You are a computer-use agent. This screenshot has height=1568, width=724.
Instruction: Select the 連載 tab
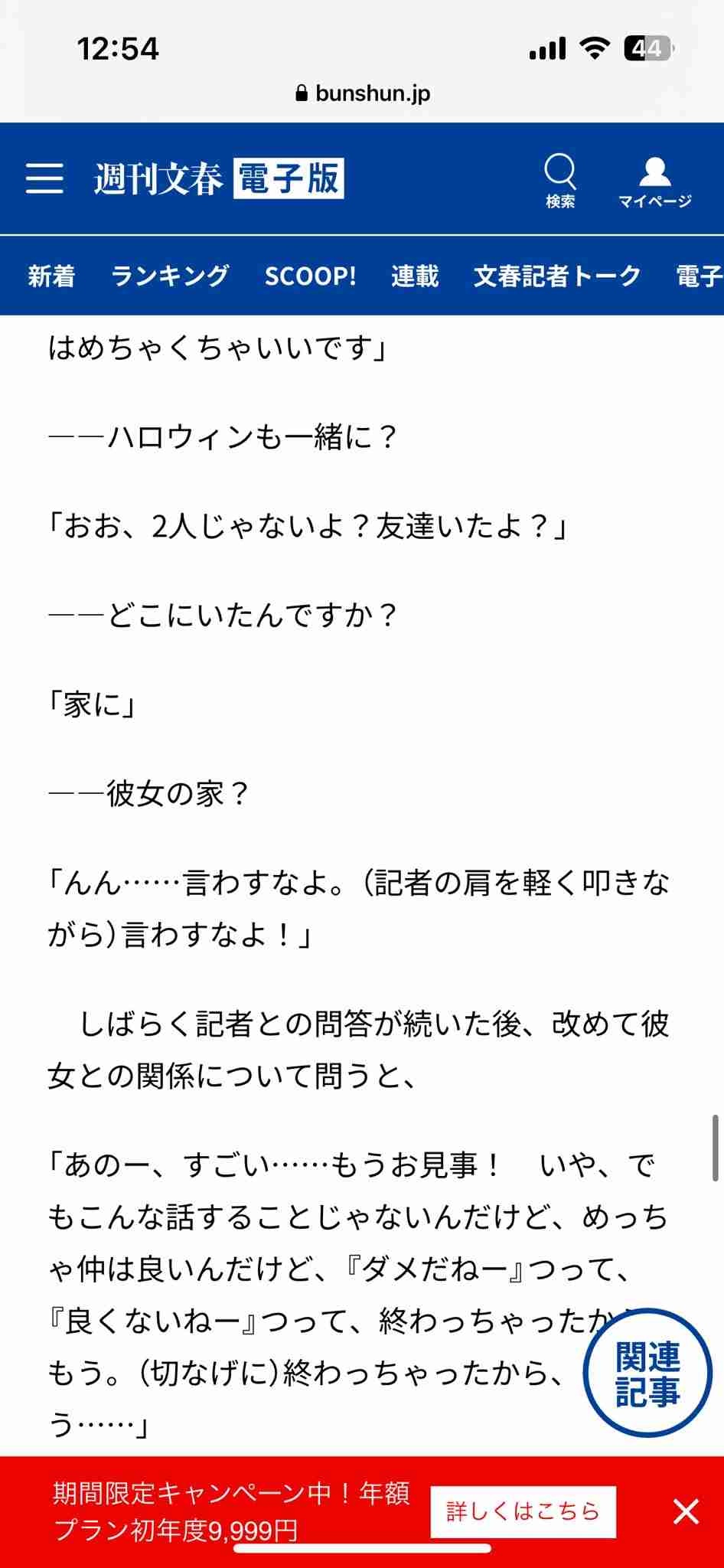pyautogui.click(x=415, y=276)
